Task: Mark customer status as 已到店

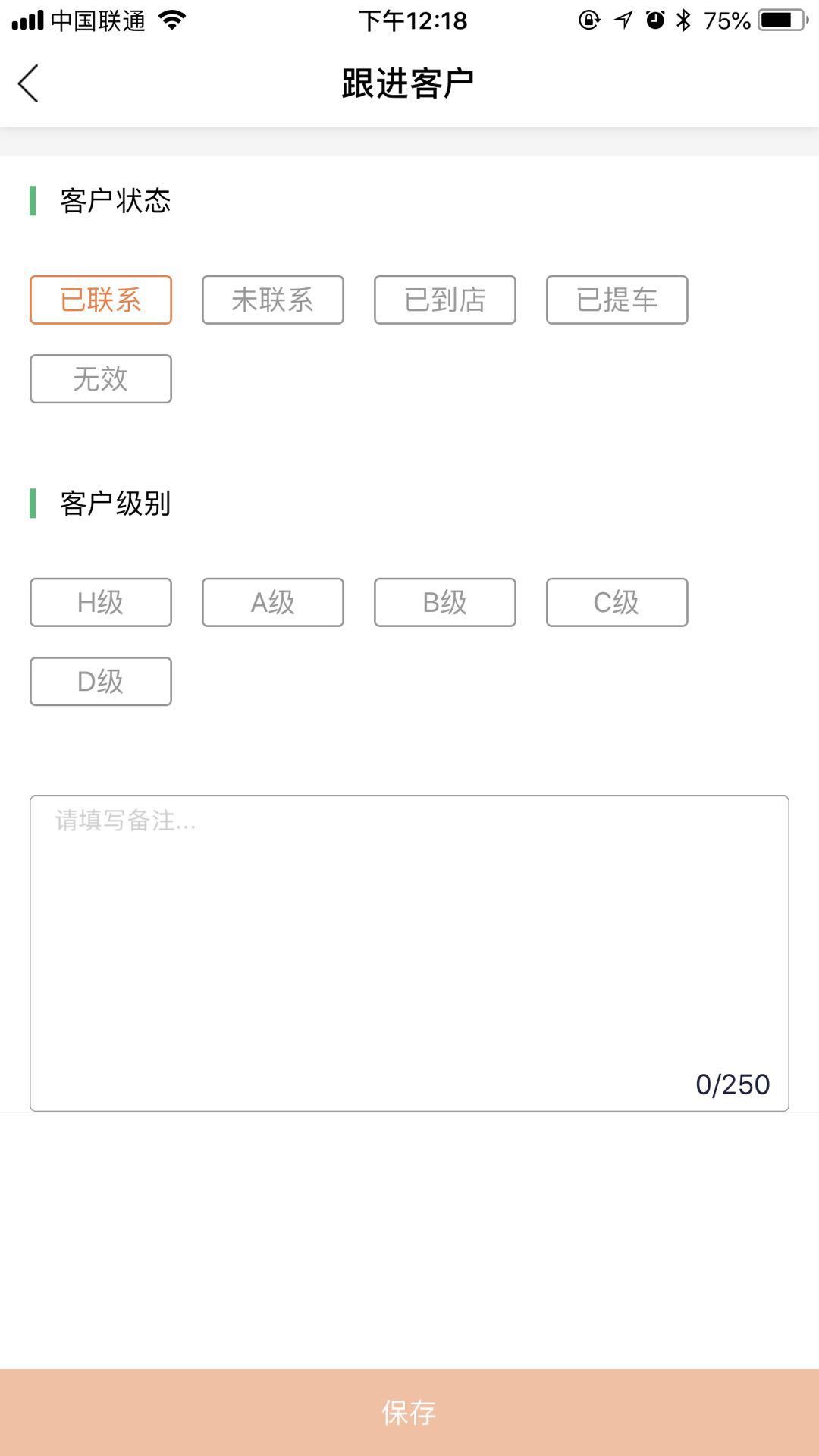Action: pos(445,300)
